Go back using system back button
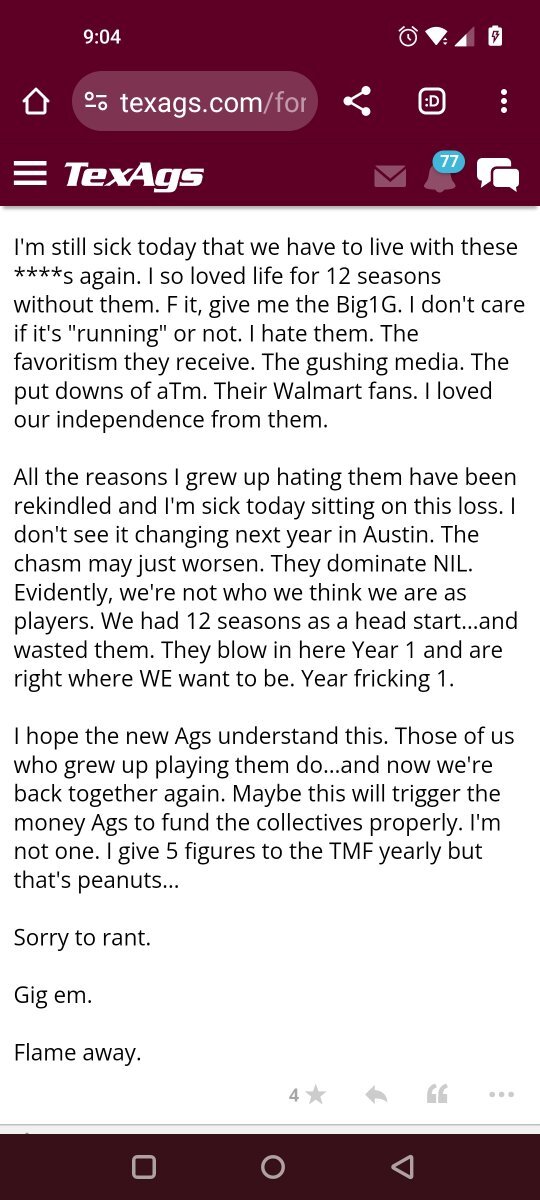Screen dimensions: 540x1200 pos(402,1167)
